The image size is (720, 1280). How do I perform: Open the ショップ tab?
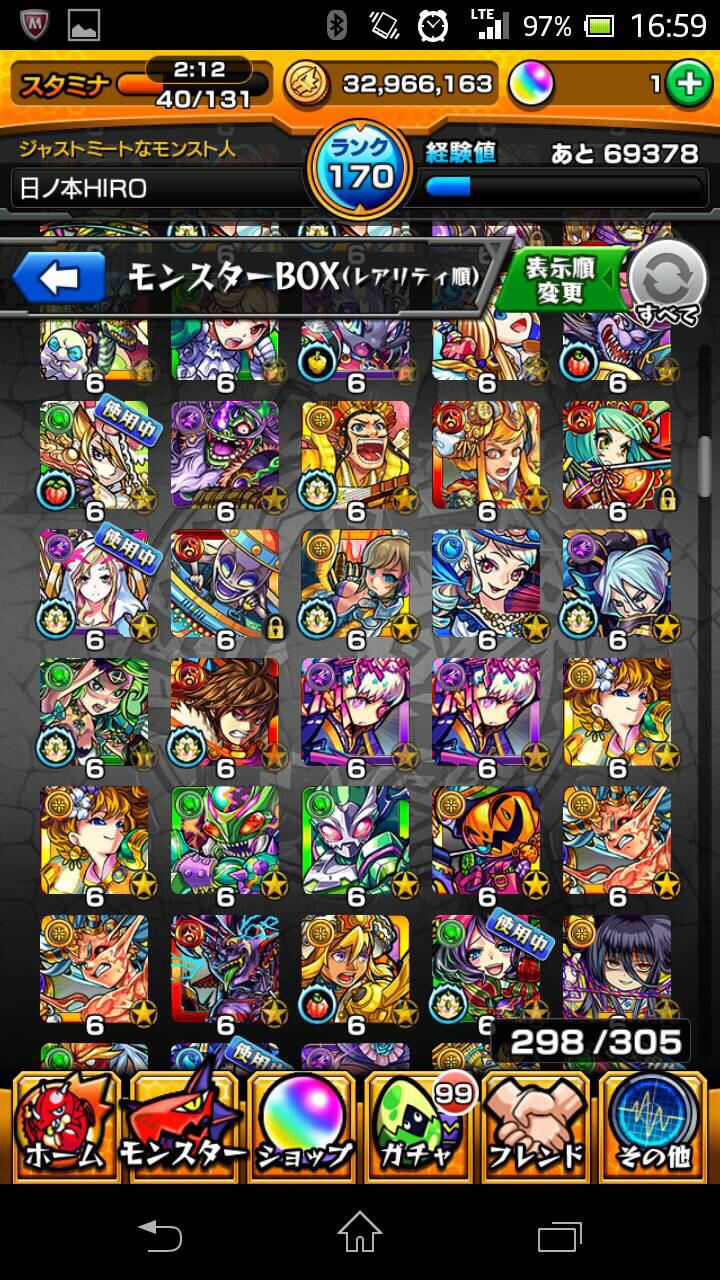pos(302,1132)
